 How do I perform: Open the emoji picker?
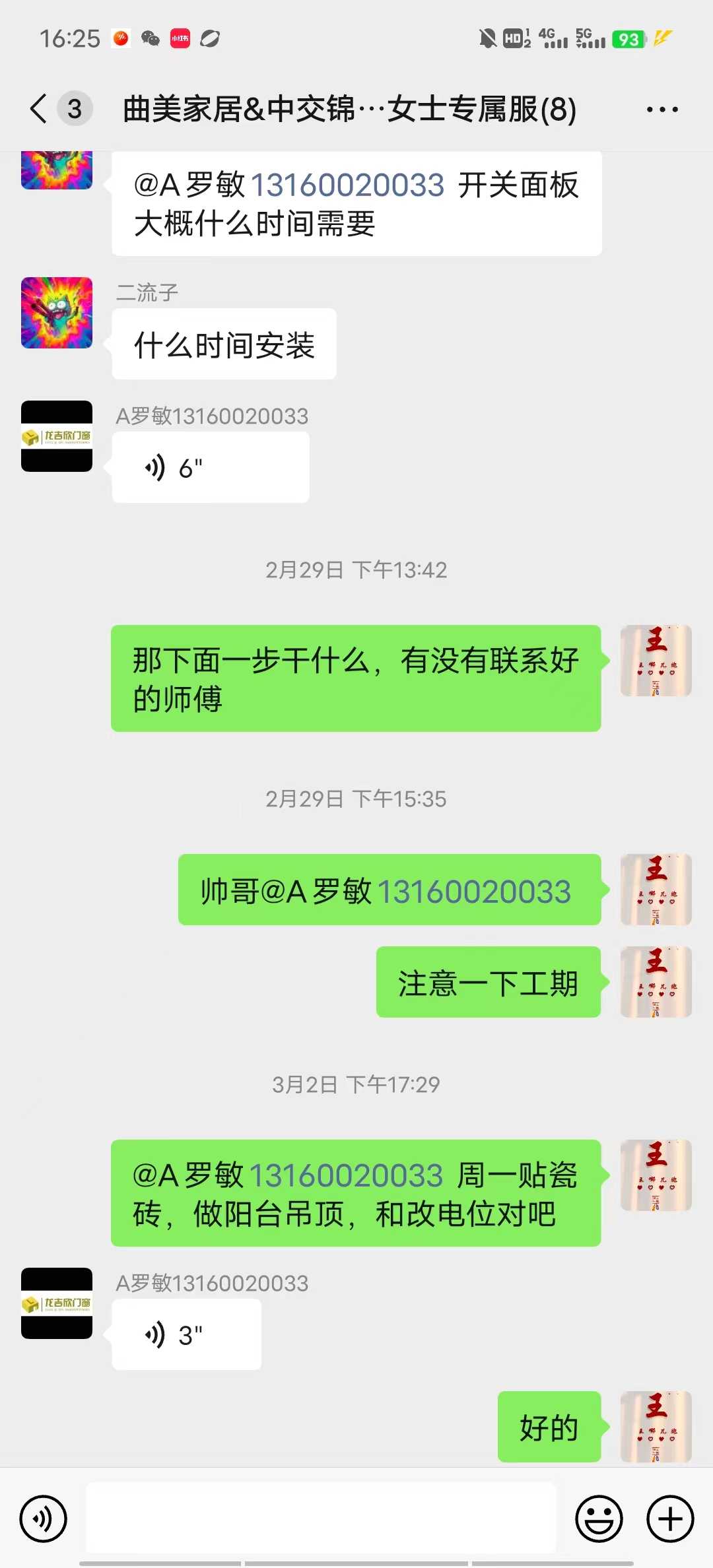pyautogui.click(x=599, y=1519)
